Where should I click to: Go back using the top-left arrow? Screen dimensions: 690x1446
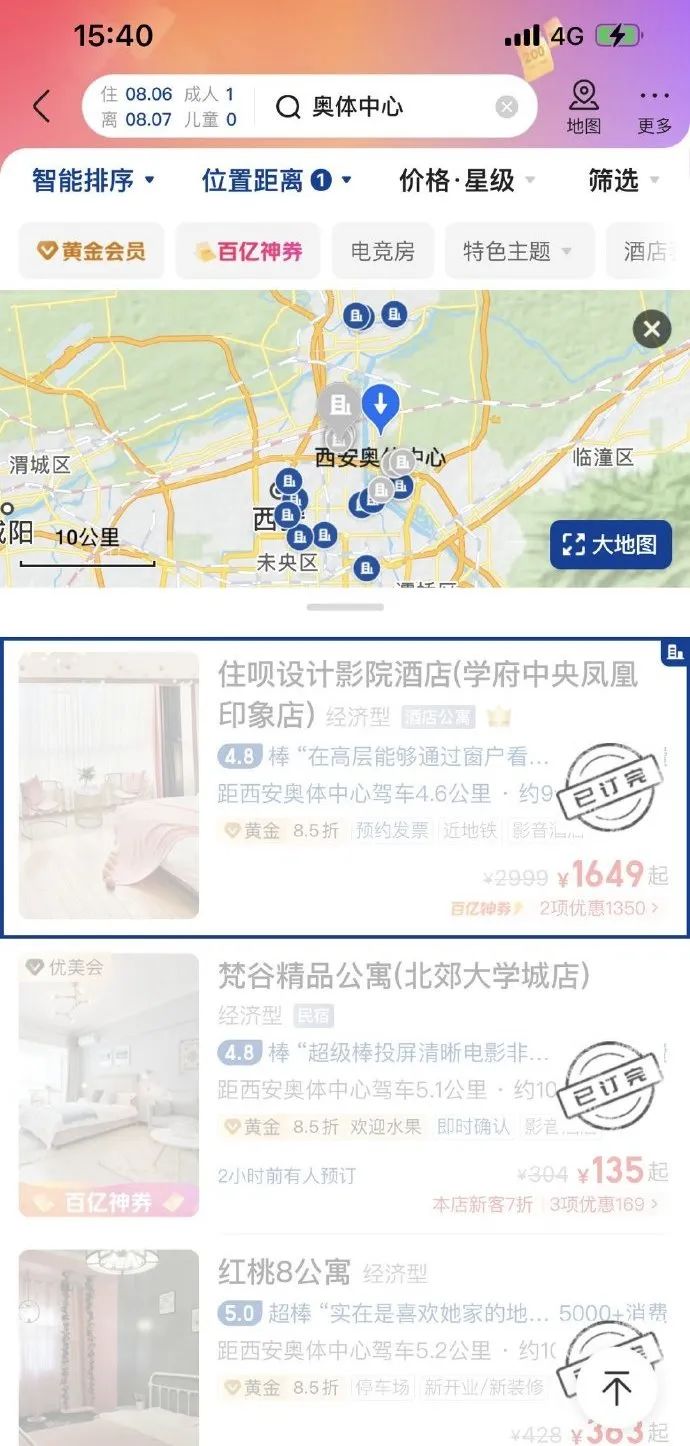click(x=41, y=106)
